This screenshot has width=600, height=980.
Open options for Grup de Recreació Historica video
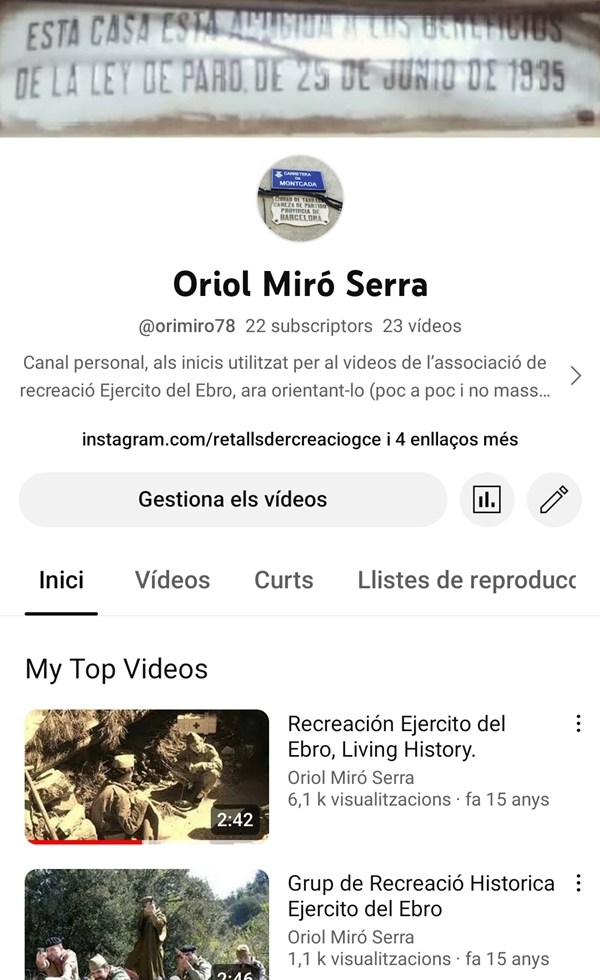point(578,884)
